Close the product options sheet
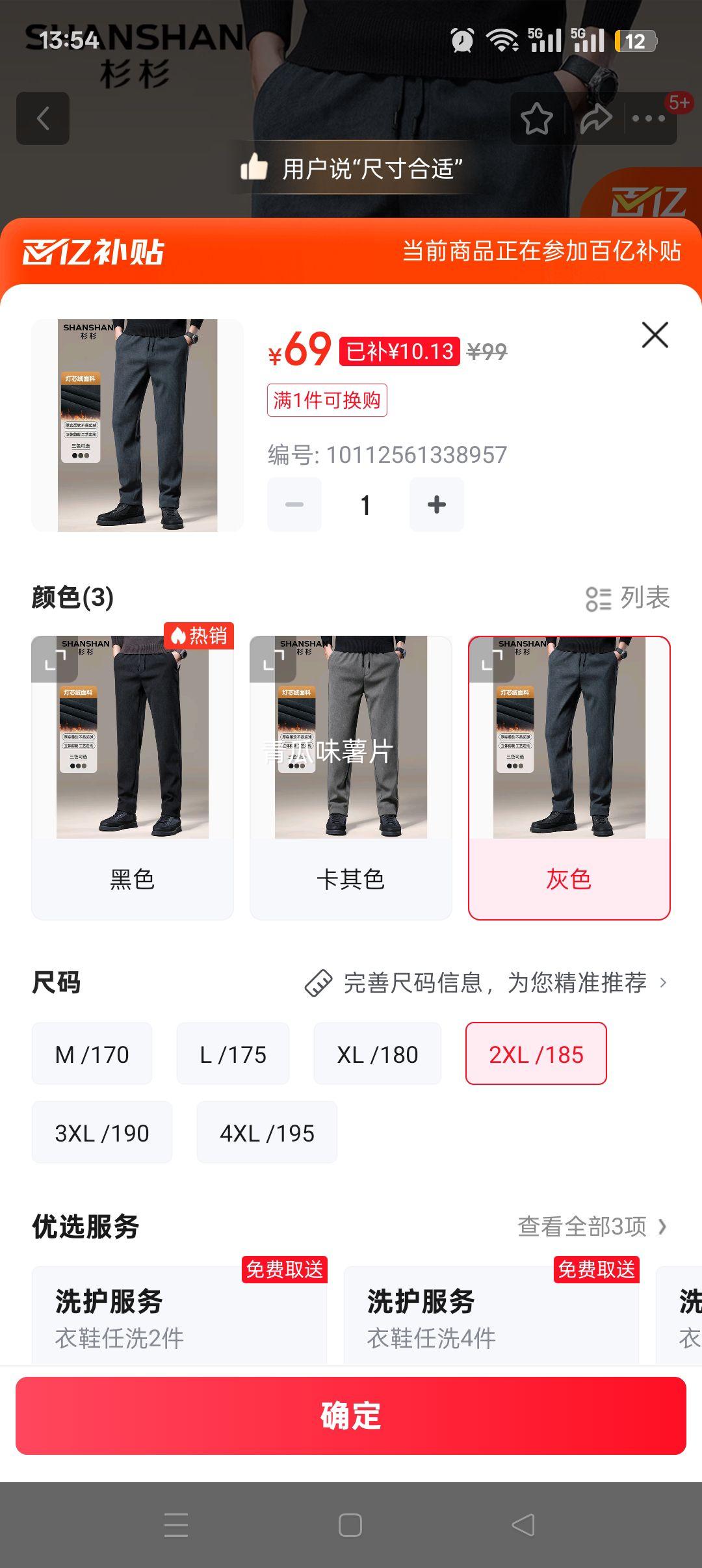 pyautogui.click(x=655, y=335)
